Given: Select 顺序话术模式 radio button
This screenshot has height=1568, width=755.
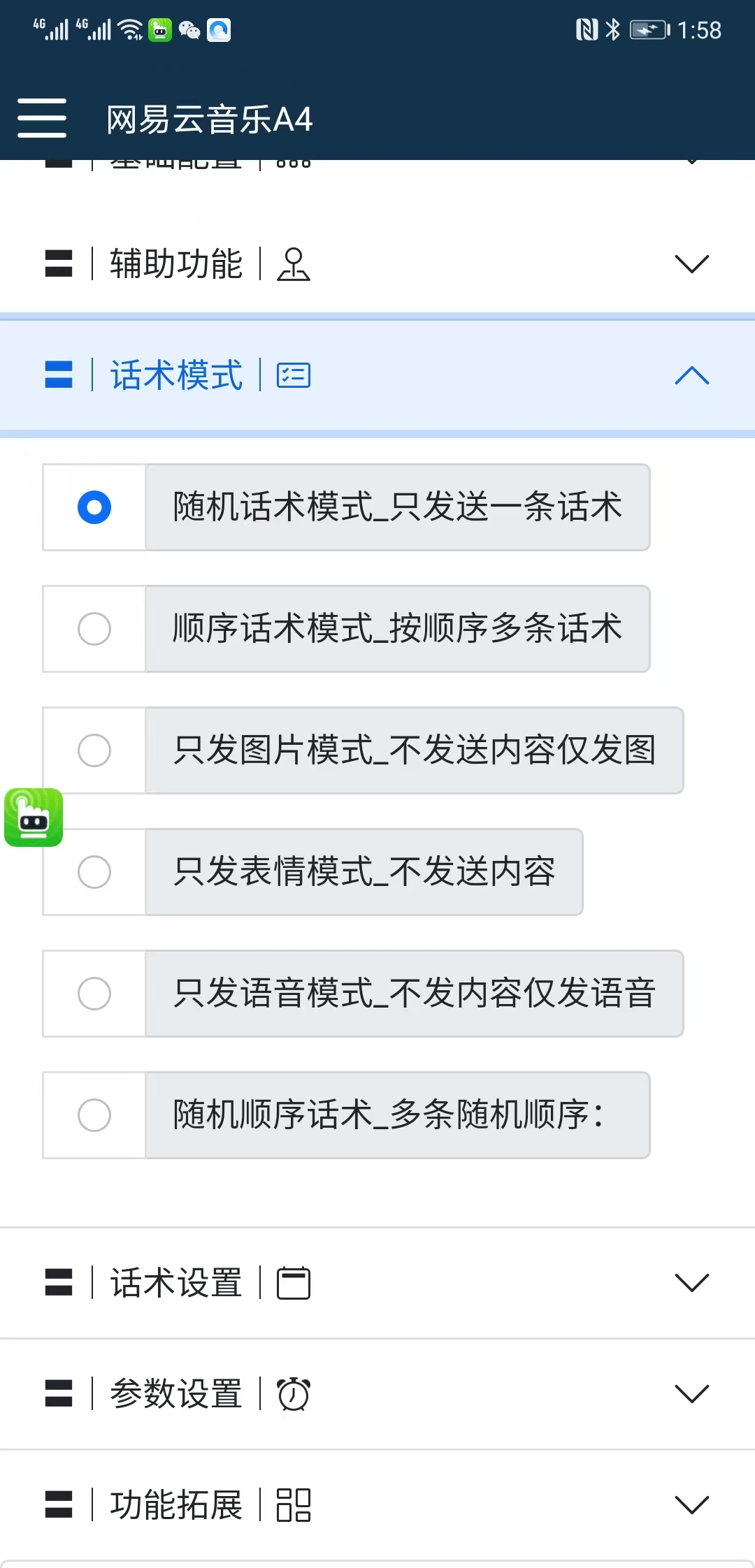Looking at the screenshot, I should (94, 630).
